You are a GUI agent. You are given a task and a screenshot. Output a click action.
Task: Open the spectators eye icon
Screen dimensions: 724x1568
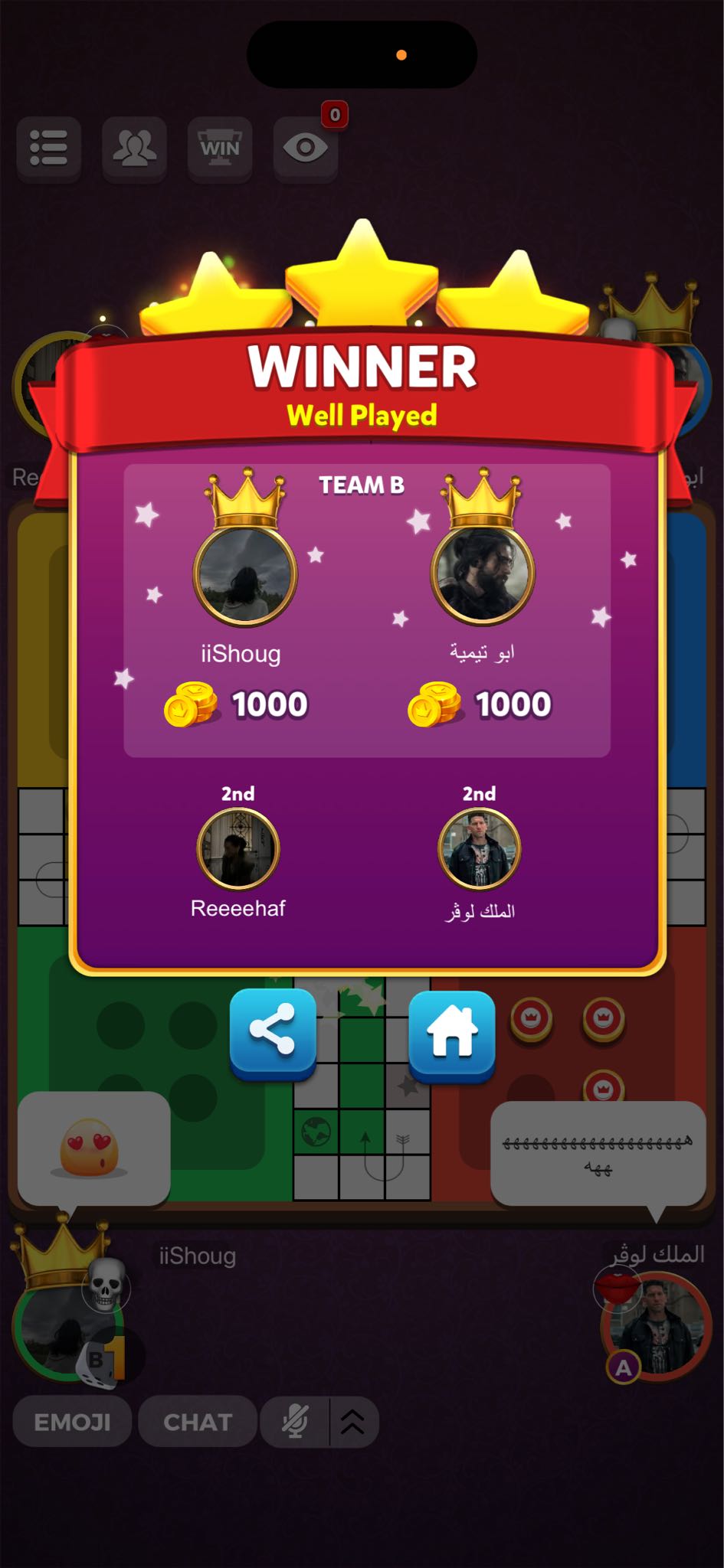(306, 148)
